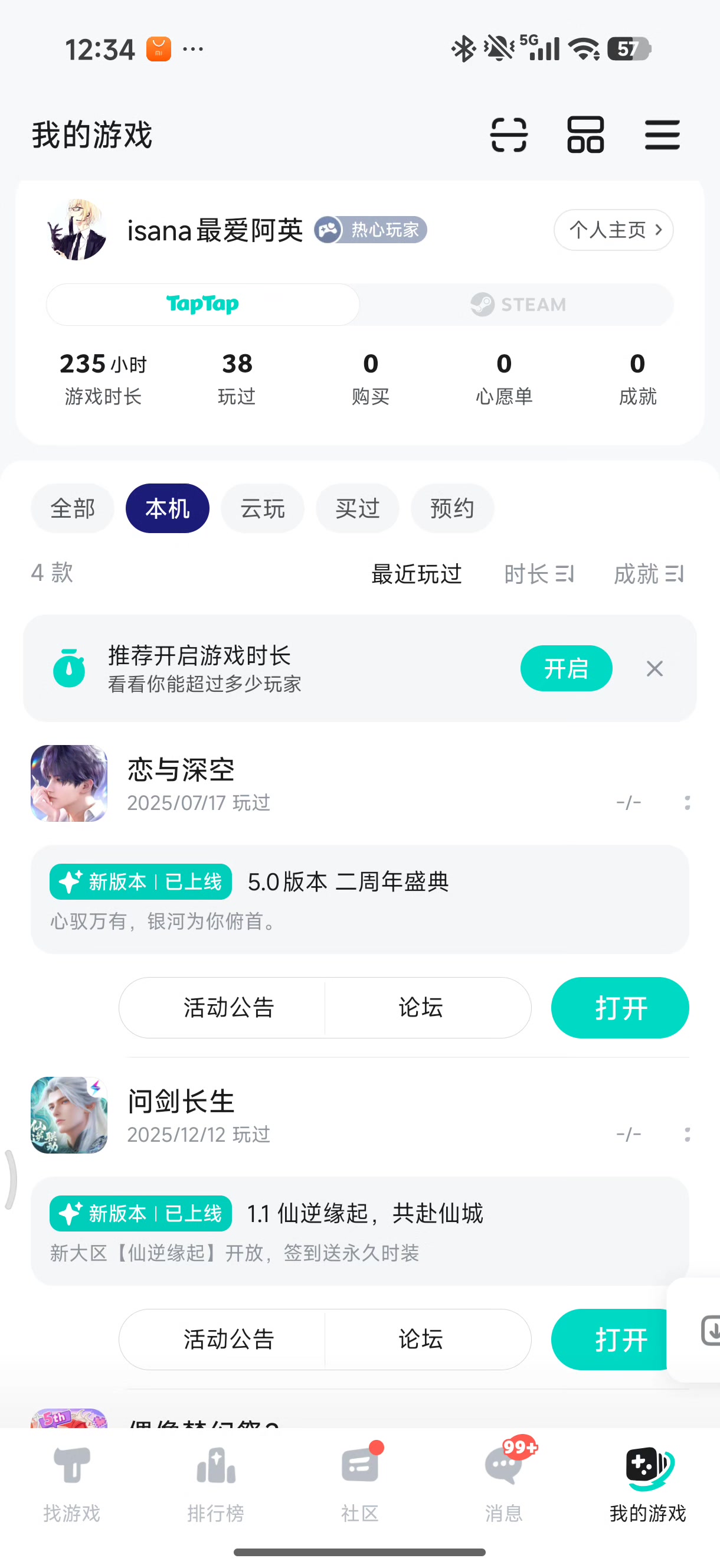Open the 论坛 for 问剑长生
720x1568 pixels.
tap(421, 1339)
